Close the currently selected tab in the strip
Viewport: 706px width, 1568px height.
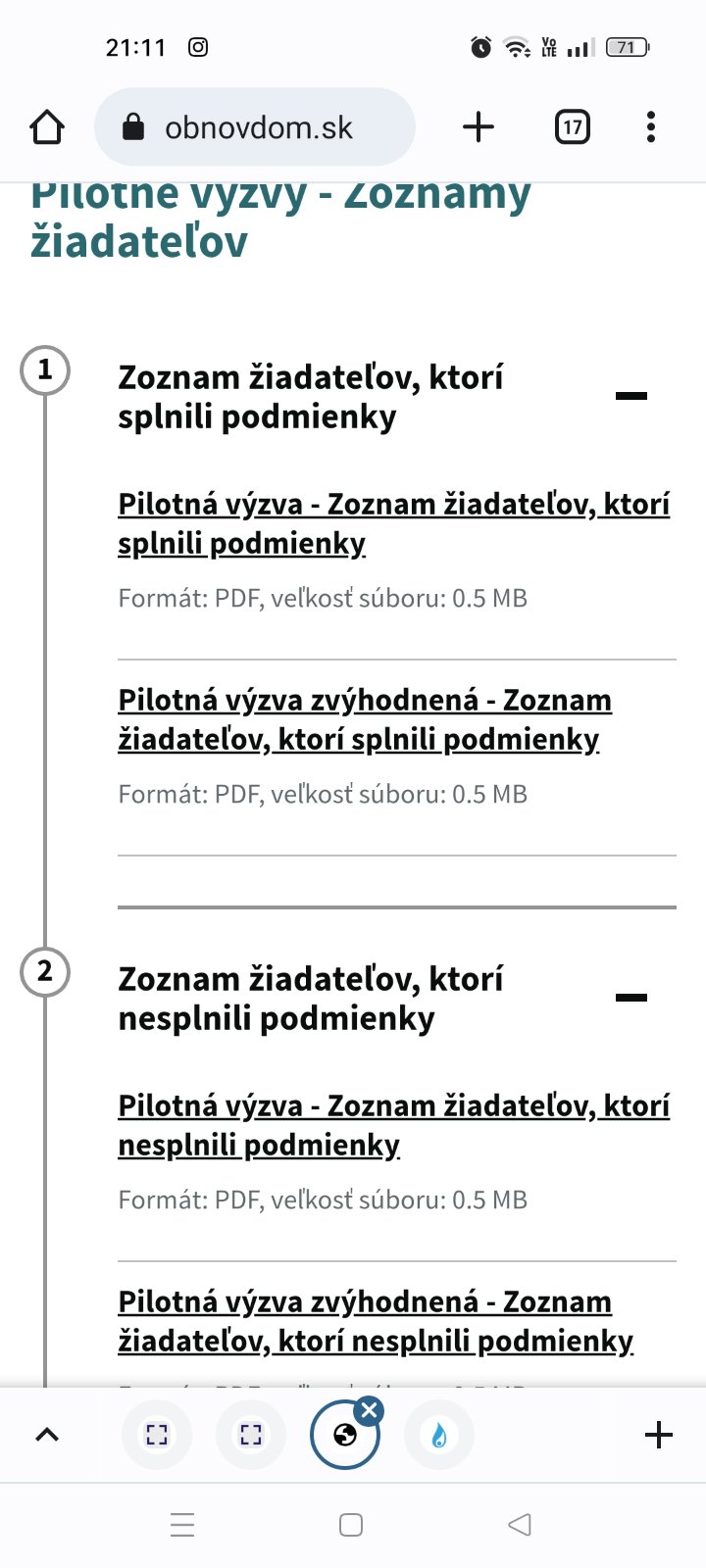[369, 1411]
